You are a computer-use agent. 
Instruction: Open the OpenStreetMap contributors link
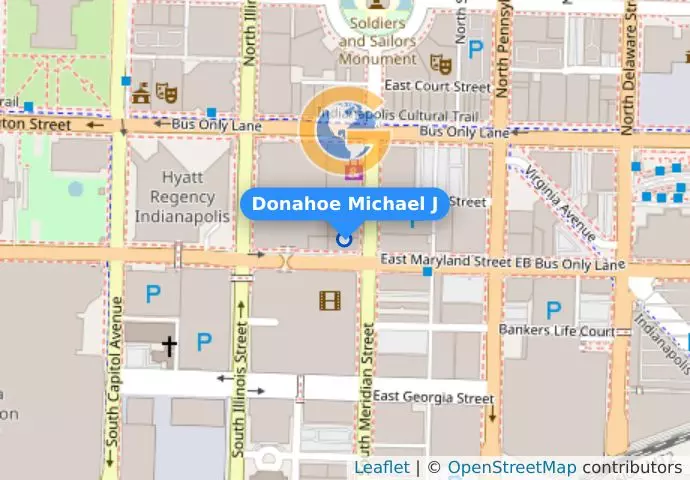511,468
